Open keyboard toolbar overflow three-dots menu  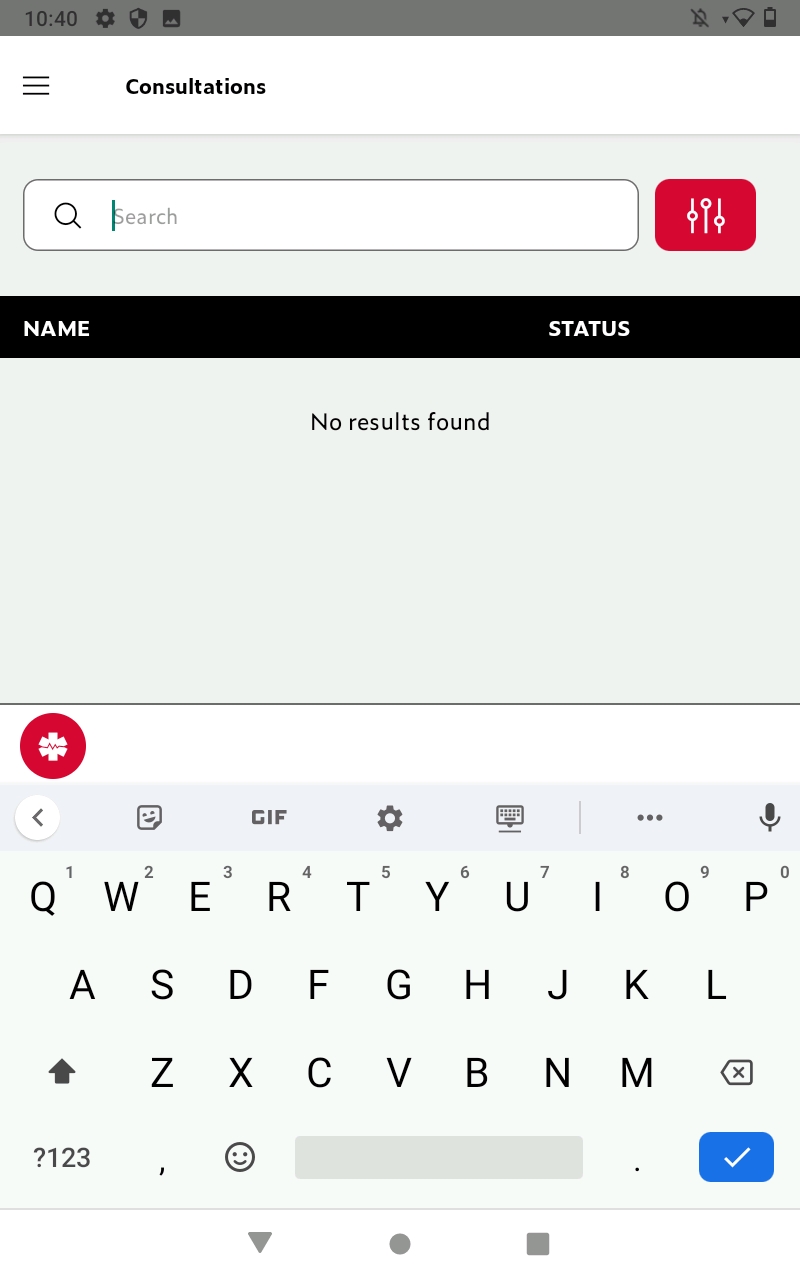pyautogui.click(x=650, y=817)
